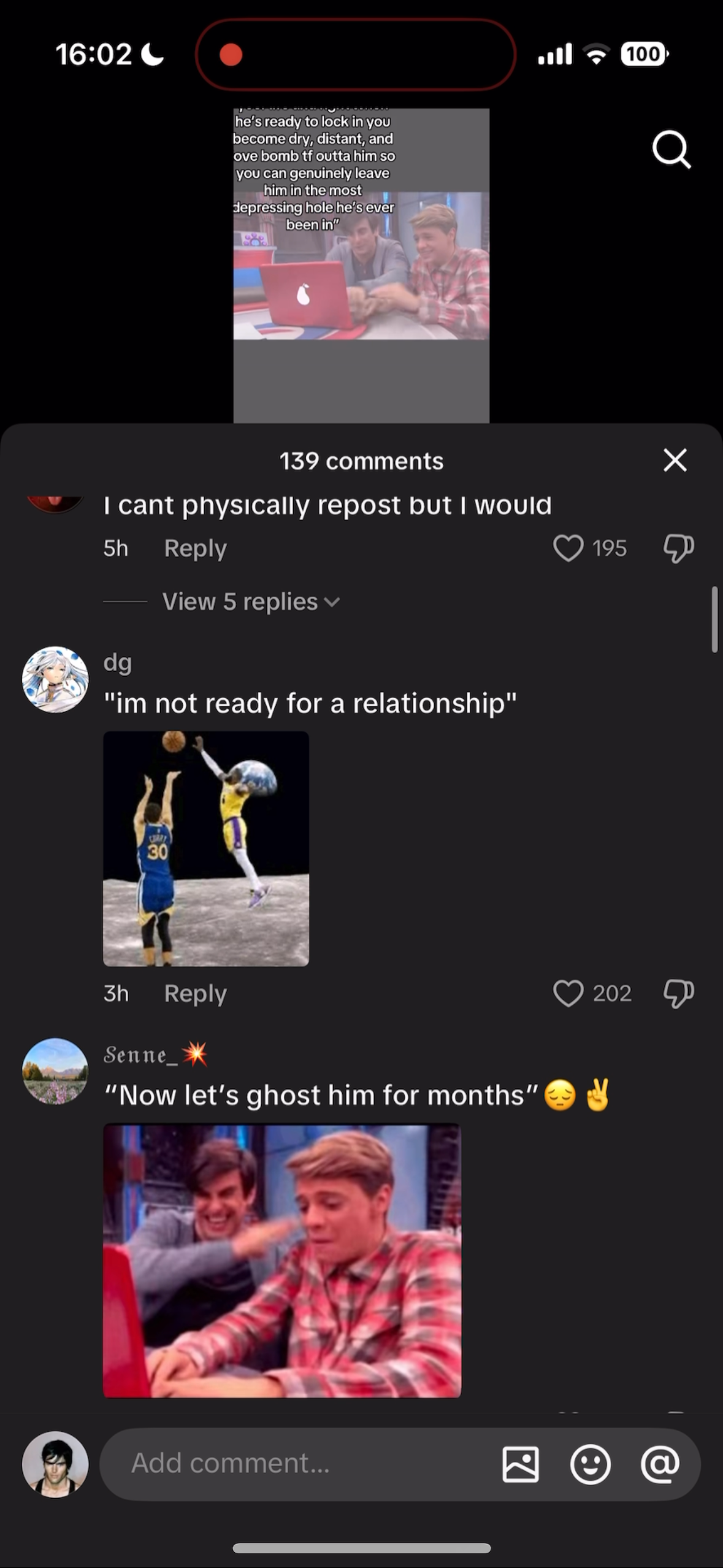
Task: Like dg's comment with 202 likes
Action: point(568,993)
